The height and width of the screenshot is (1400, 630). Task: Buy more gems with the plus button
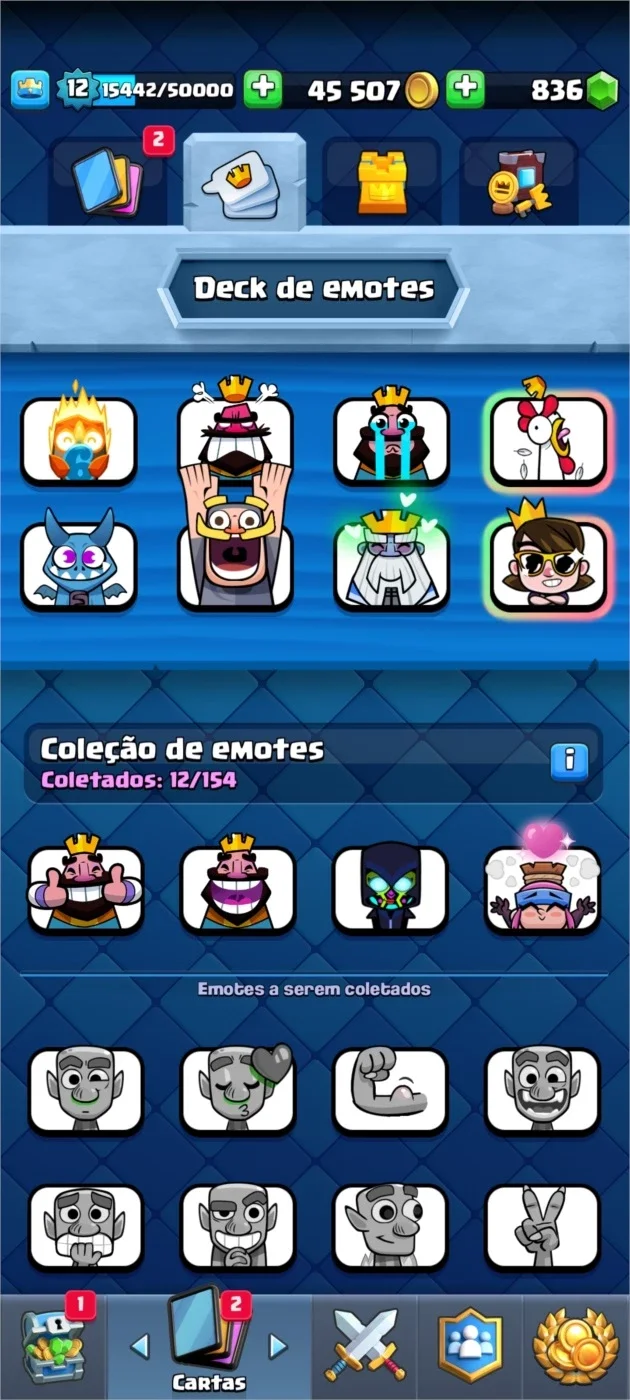tap(465, 90)
